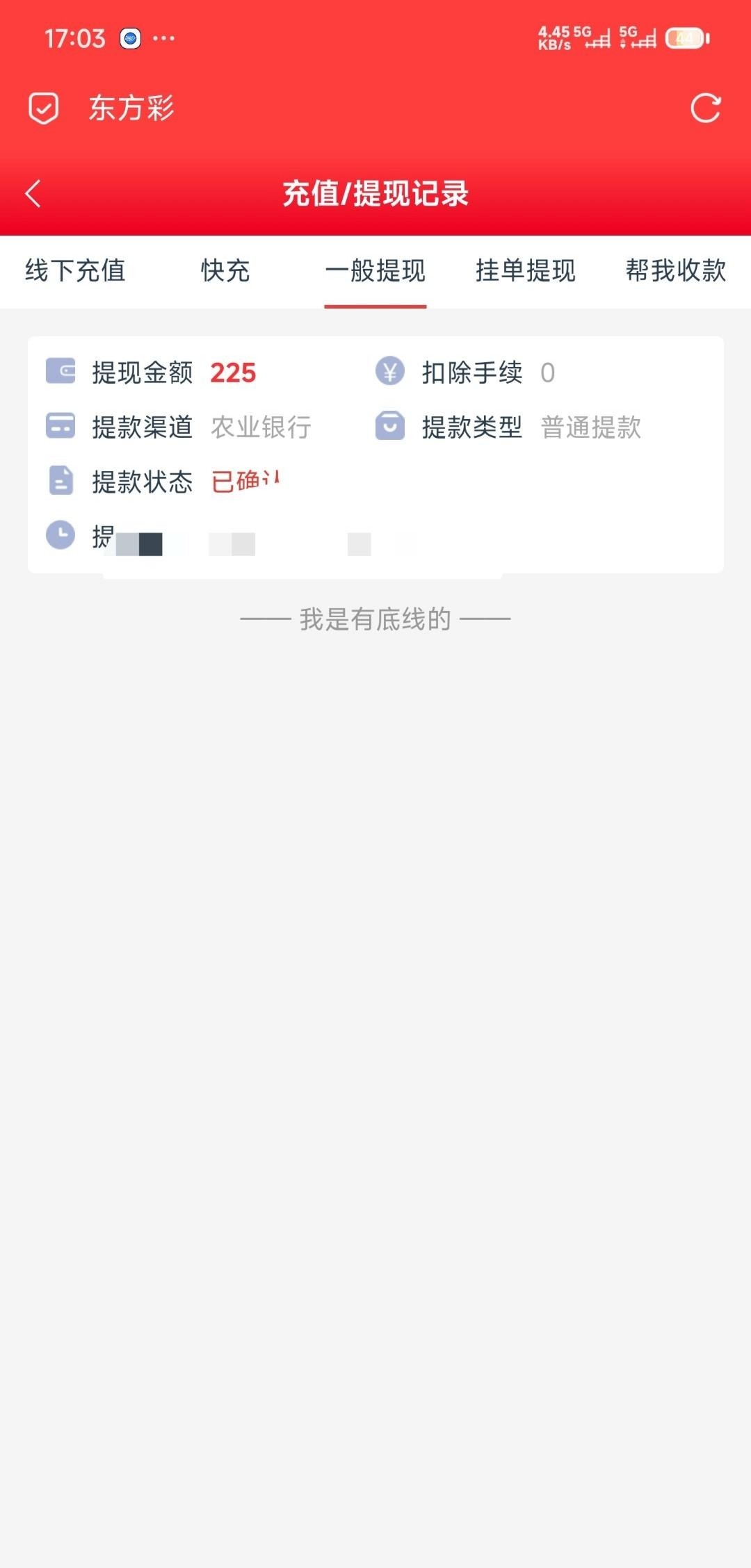Switch to the 线下充值 tab

tap(75, 270)
